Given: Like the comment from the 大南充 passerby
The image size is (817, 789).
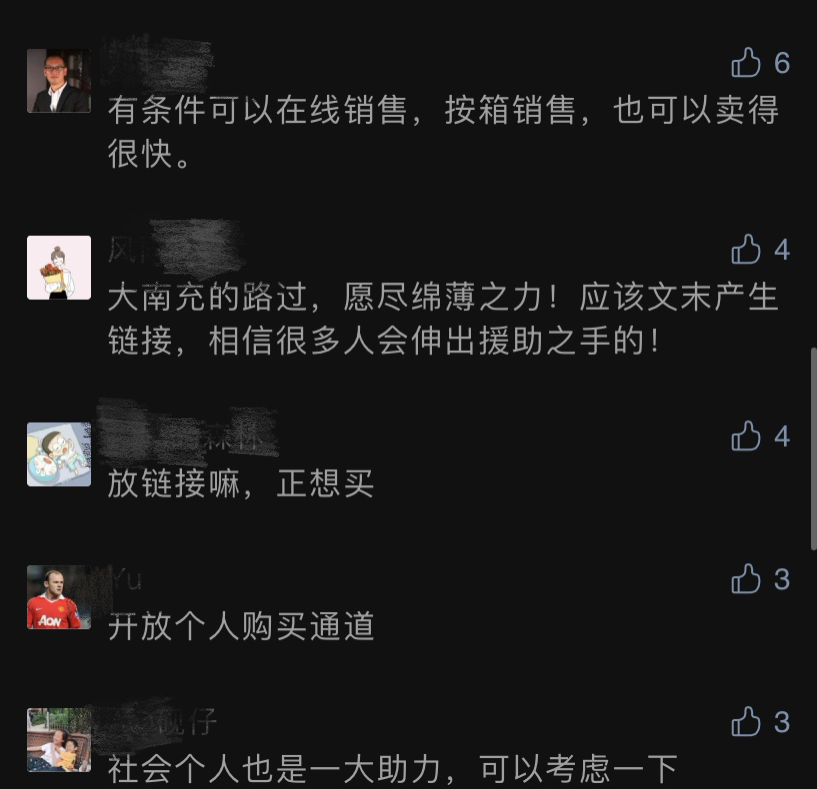Looking at the screenshot, I should click(x=746, y=249).
